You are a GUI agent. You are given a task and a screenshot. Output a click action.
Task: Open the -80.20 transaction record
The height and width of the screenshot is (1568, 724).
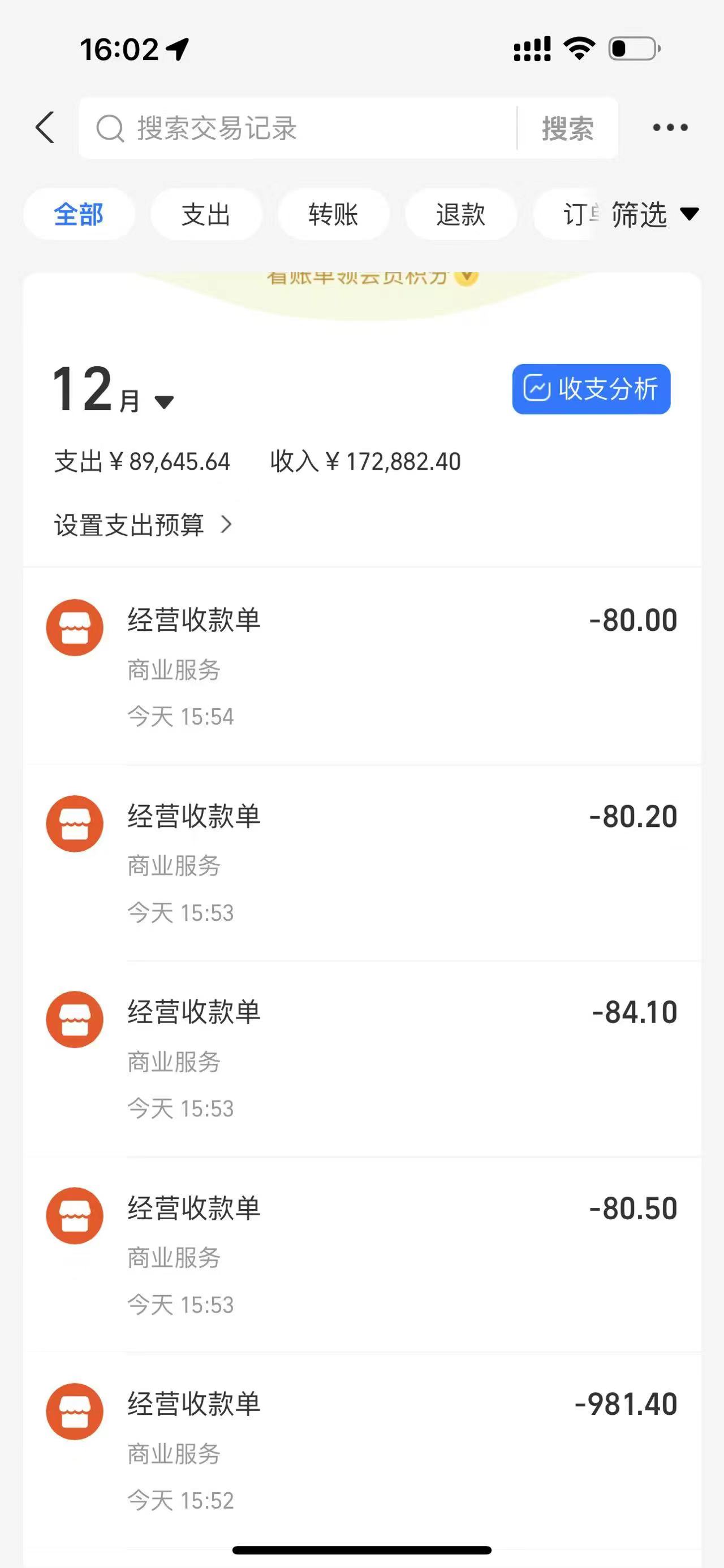point(363,863)
